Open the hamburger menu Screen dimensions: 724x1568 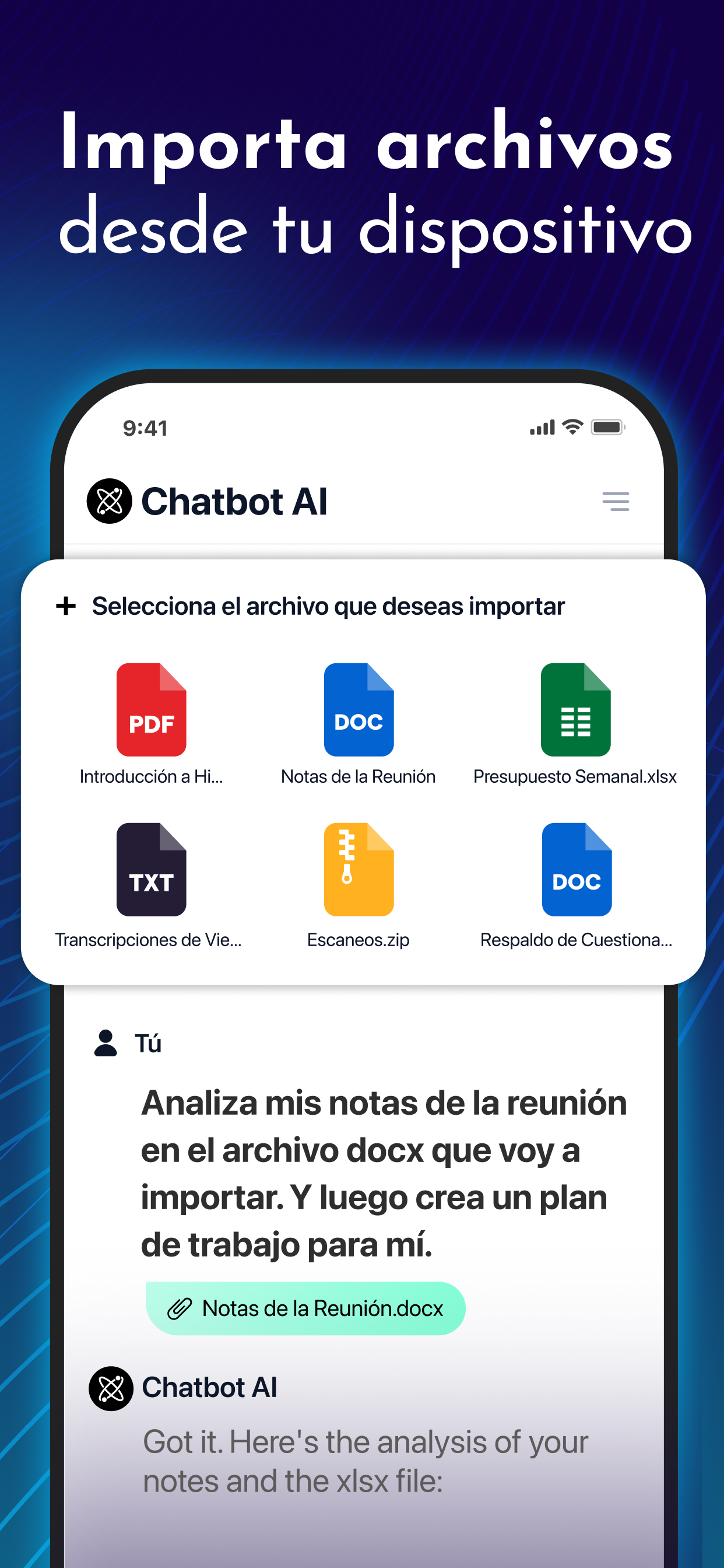[616, 501]
